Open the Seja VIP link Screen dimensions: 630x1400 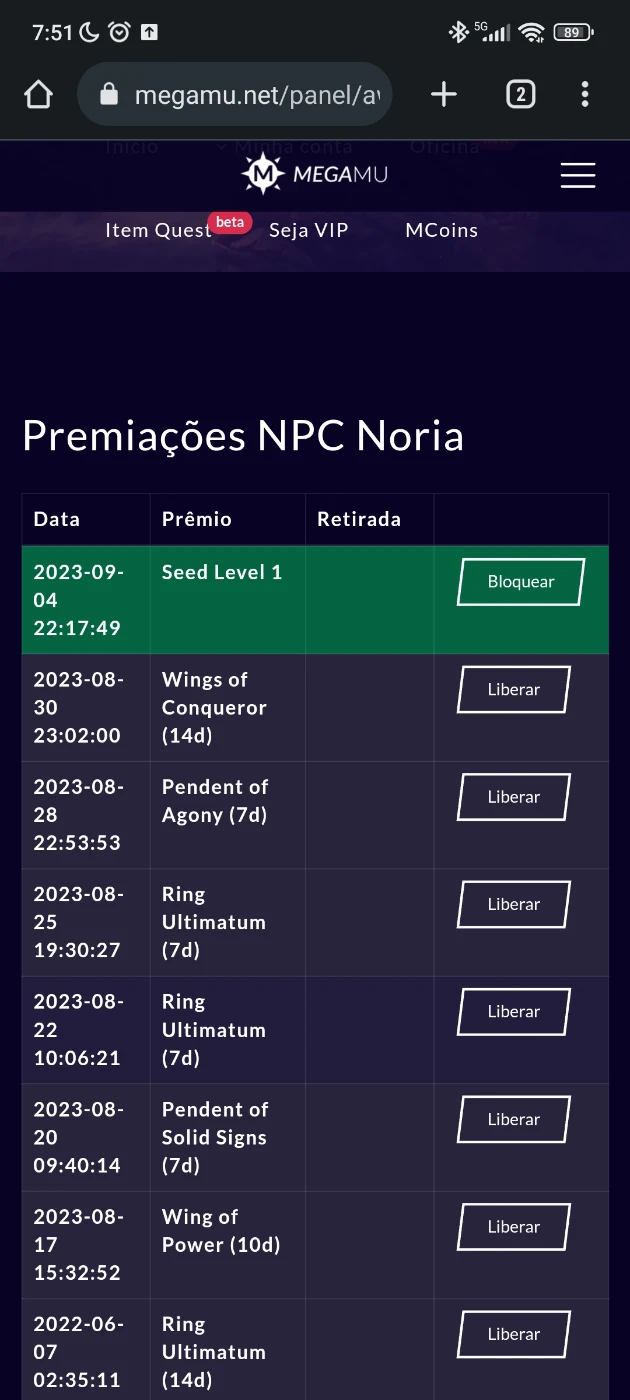coord(309,230)
